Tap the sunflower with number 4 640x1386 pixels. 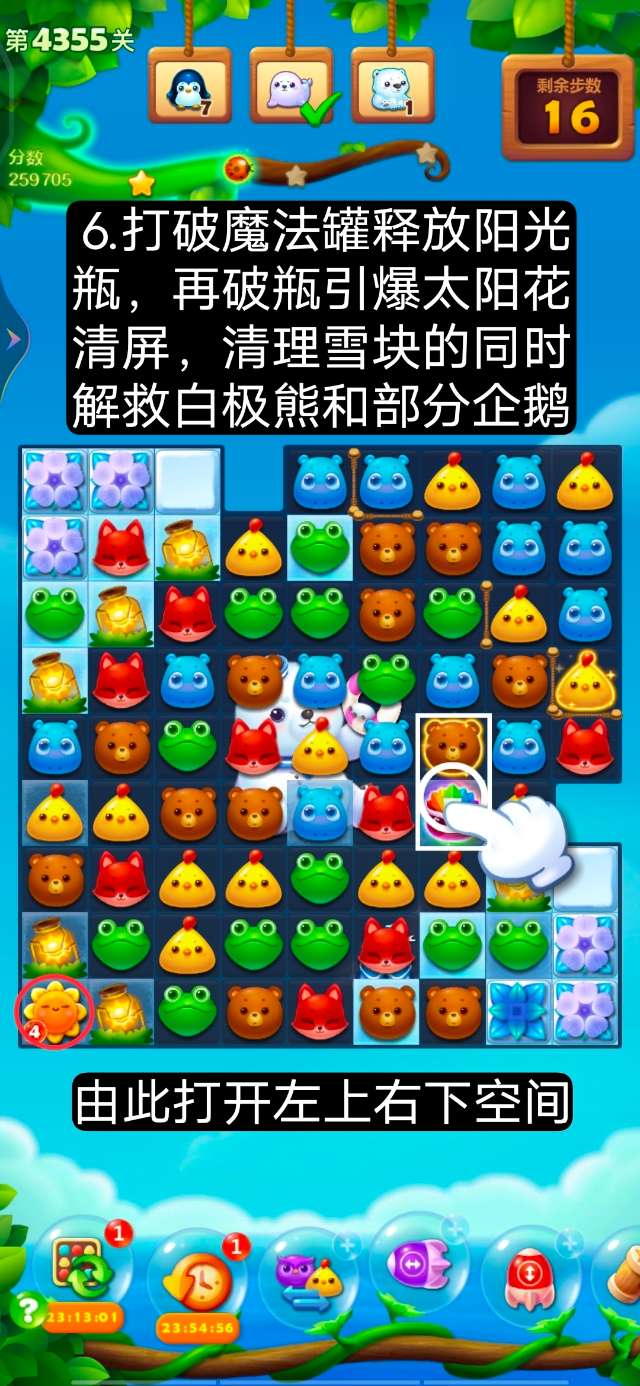(x=53, y=1011)
